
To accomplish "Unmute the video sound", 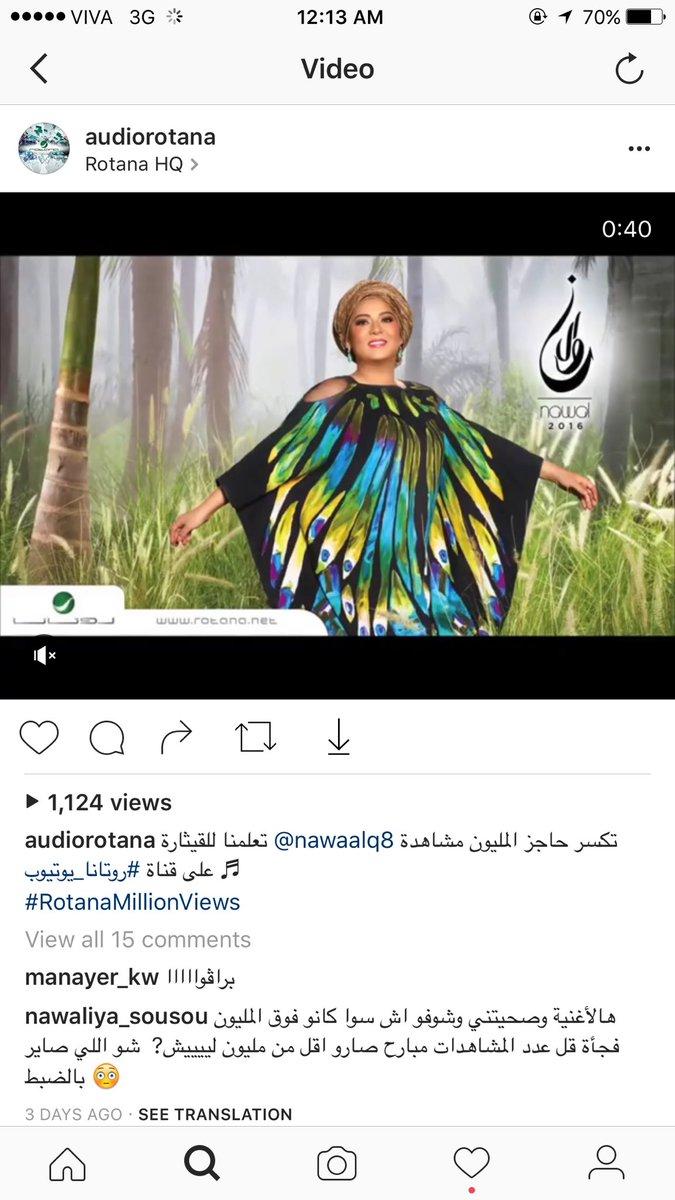I will point(44,656).
